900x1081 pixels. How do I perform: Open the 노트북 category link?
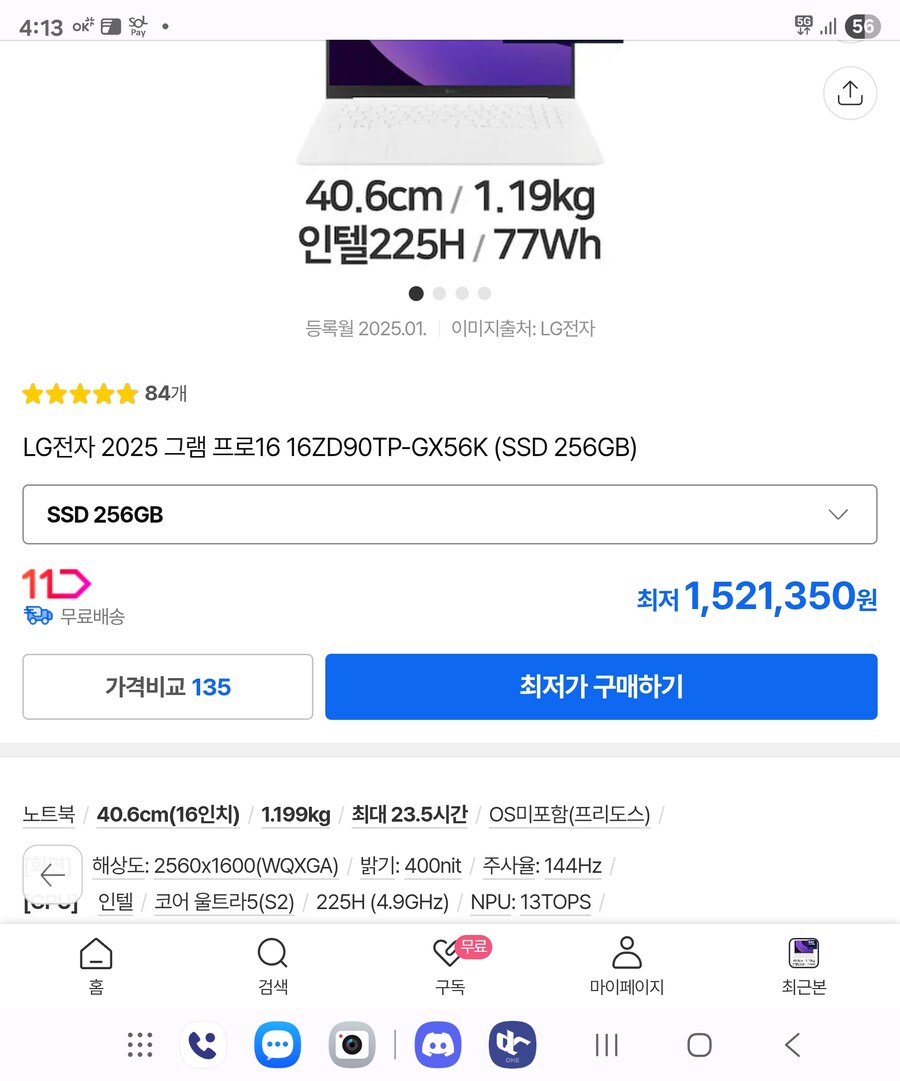click(x=49, y=815)
